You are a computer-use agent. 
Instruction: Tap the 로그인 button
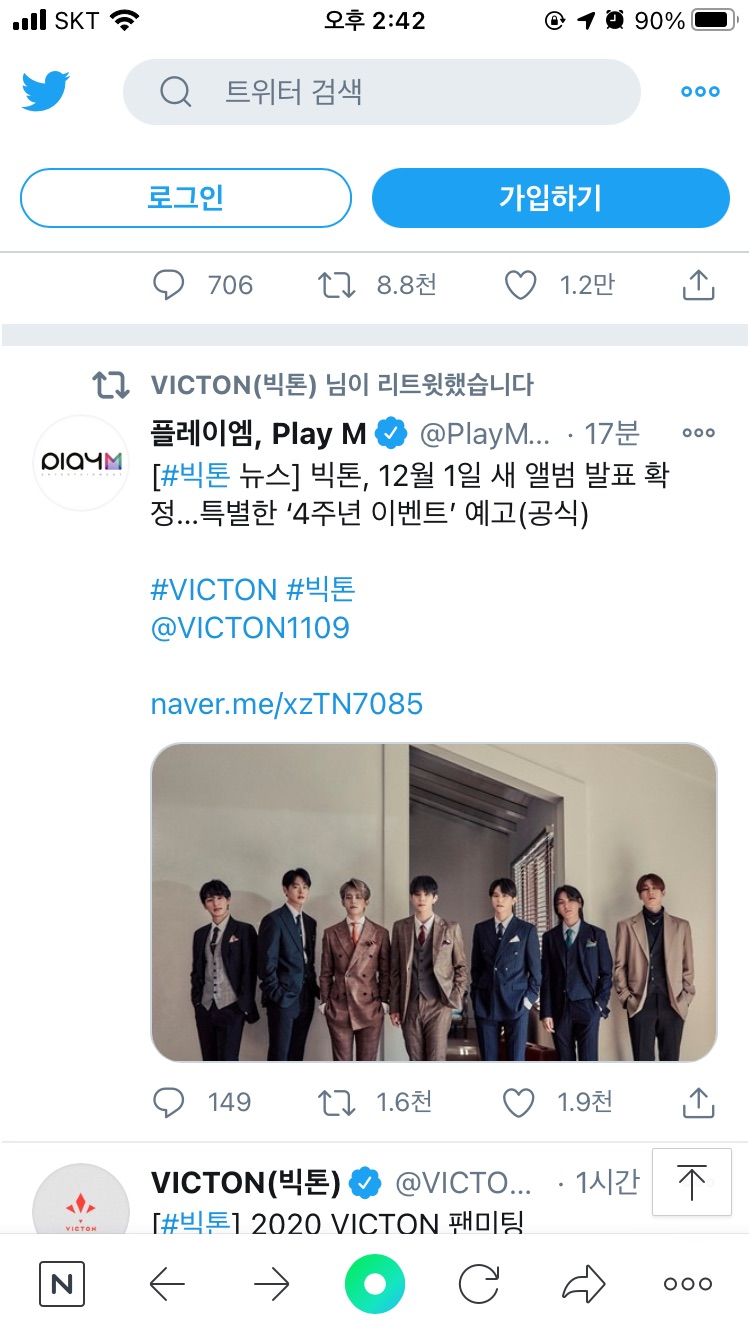pyautogui.click(x=186, y=198)
